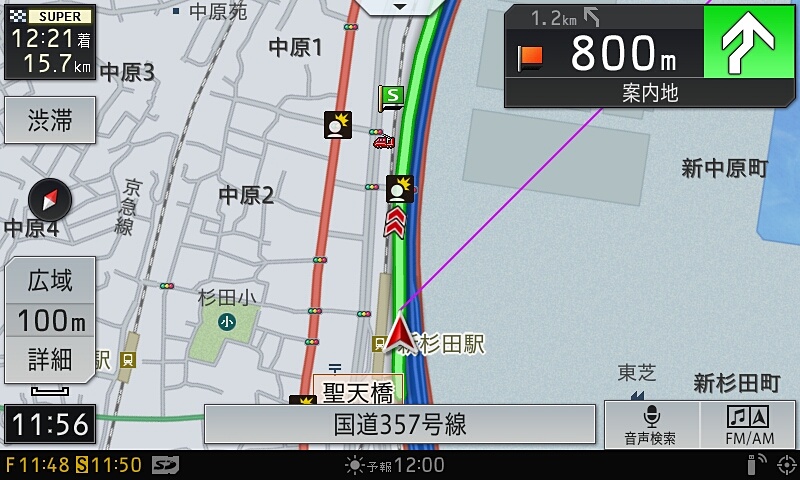Tap the compass to change map orientation

coord(50,201)
